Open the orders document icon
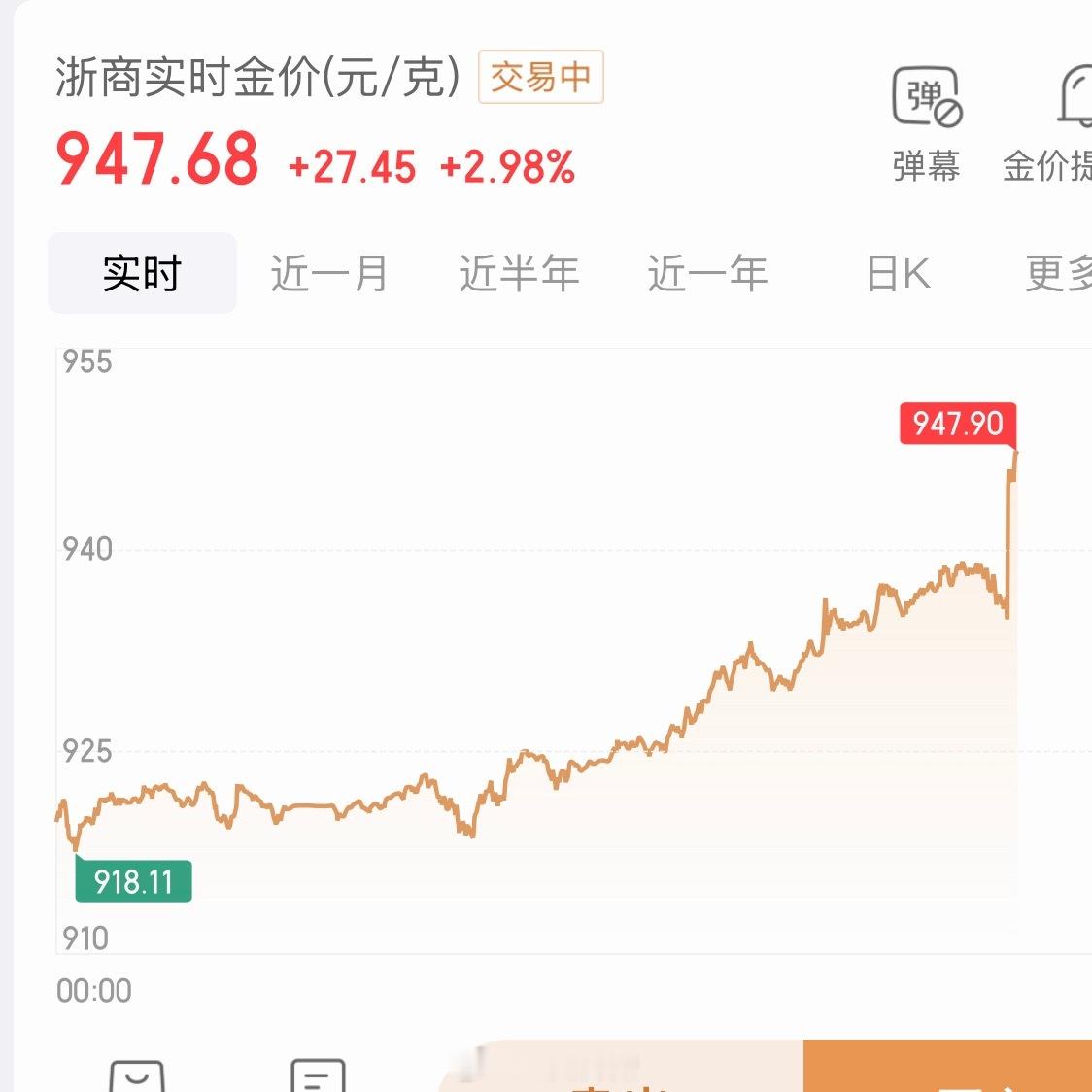This screenshot has height=1092, width=1092. point(318,1075)
